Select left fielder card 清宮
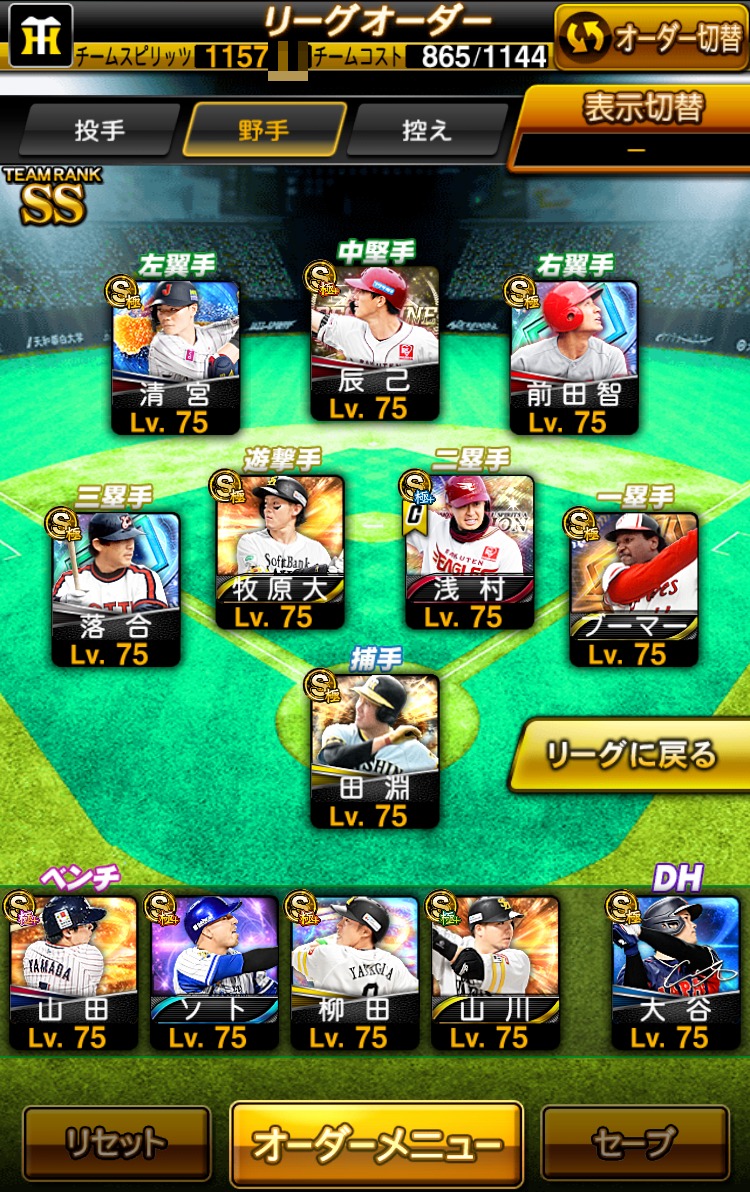The height and width of the screenshot is (1192, 750). coord(175,355)
